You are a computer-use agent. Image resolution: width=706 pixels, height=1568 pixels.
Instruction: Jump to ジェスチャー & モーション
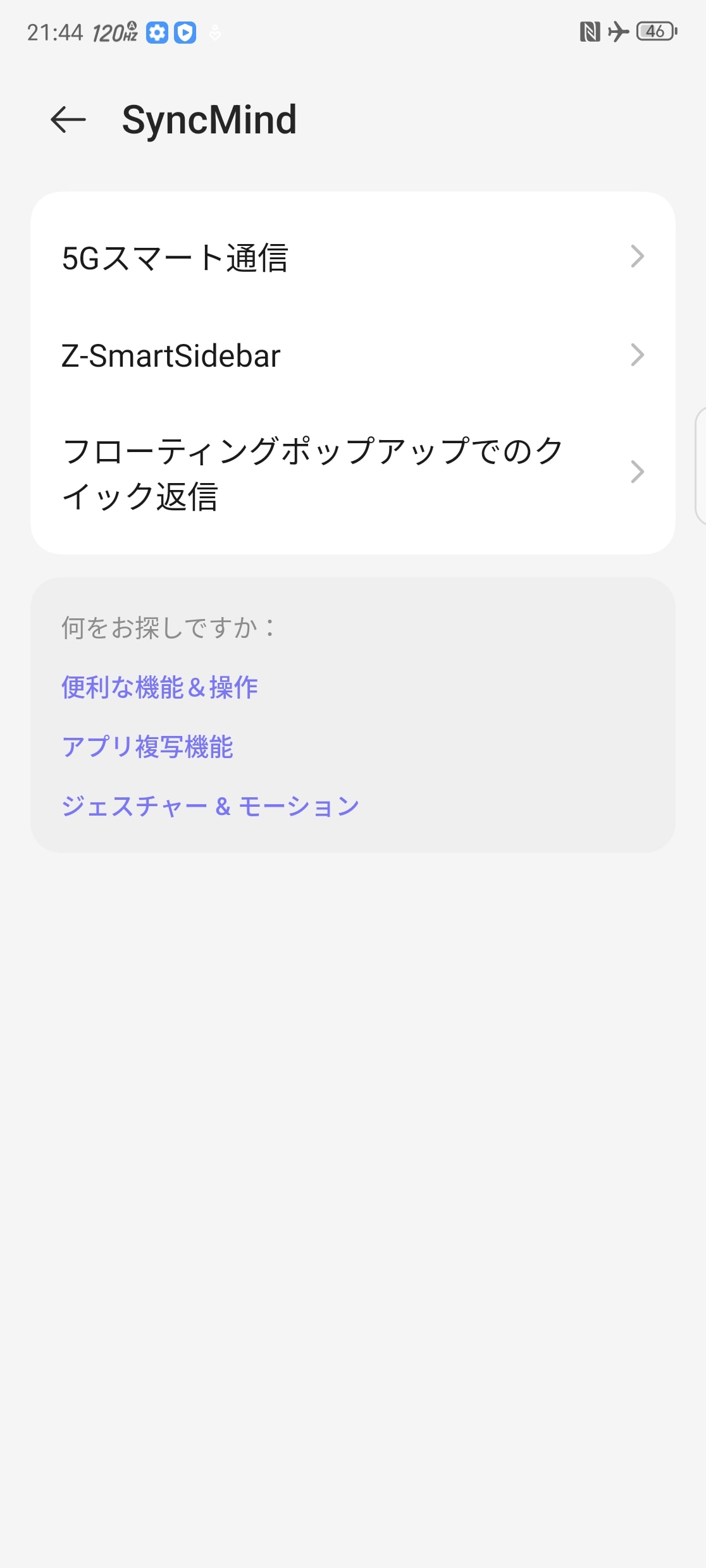pyautogui.click(x=210, y=806)
